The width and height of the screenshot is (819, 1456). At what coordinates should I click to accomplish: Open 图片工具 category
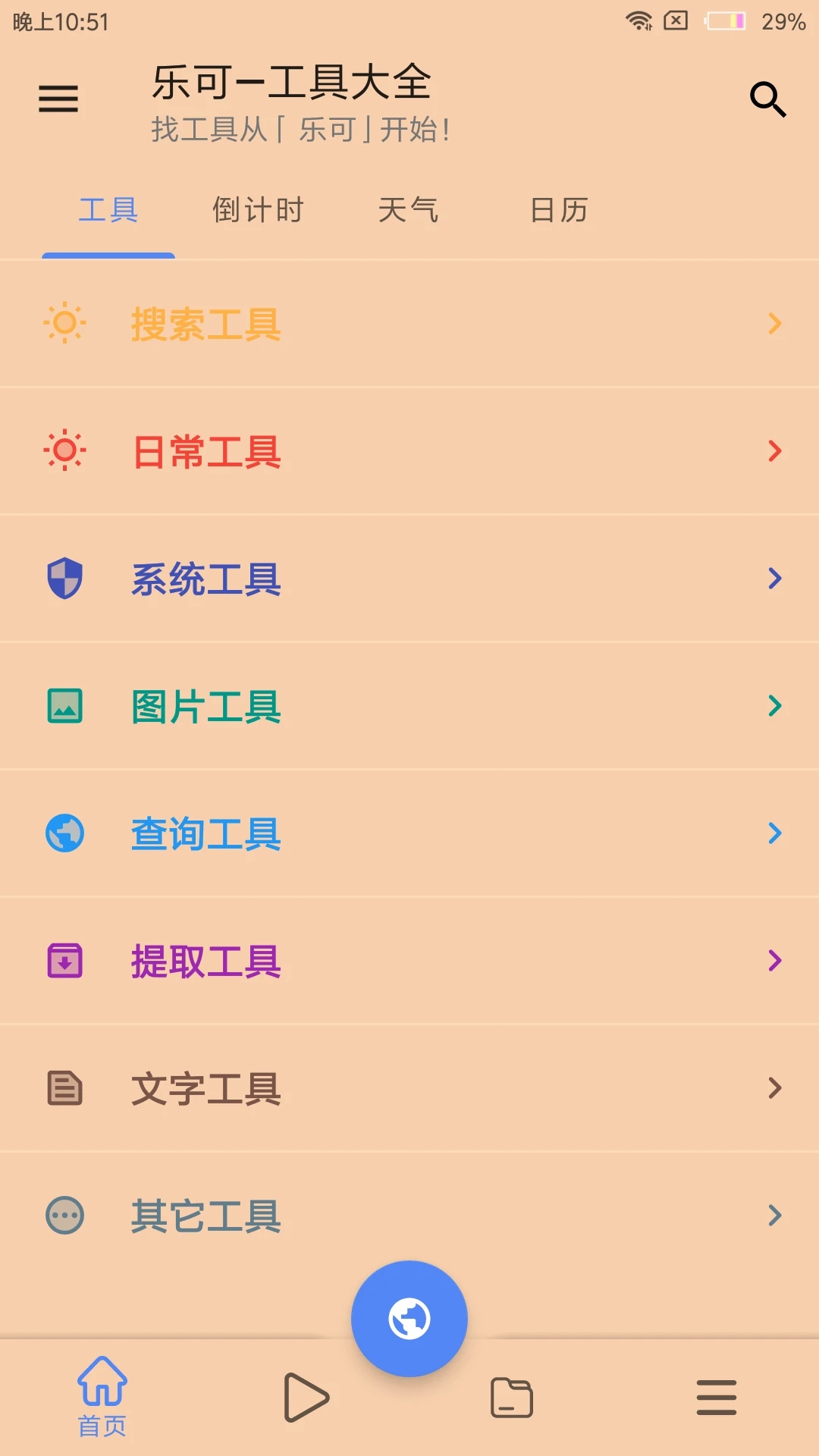(409, 706)
